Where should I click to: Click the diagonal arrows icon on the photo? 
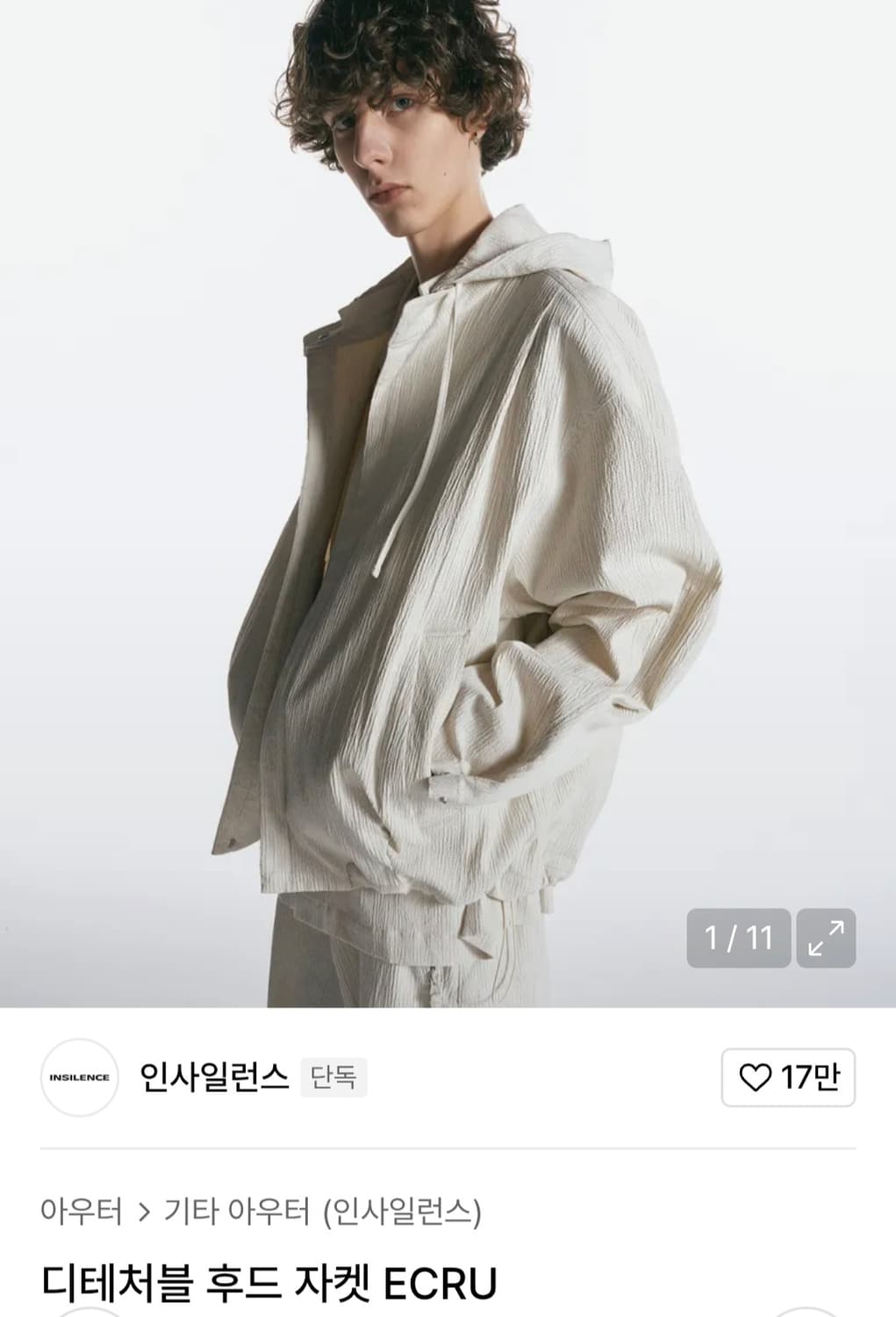[x=826, y=936]
